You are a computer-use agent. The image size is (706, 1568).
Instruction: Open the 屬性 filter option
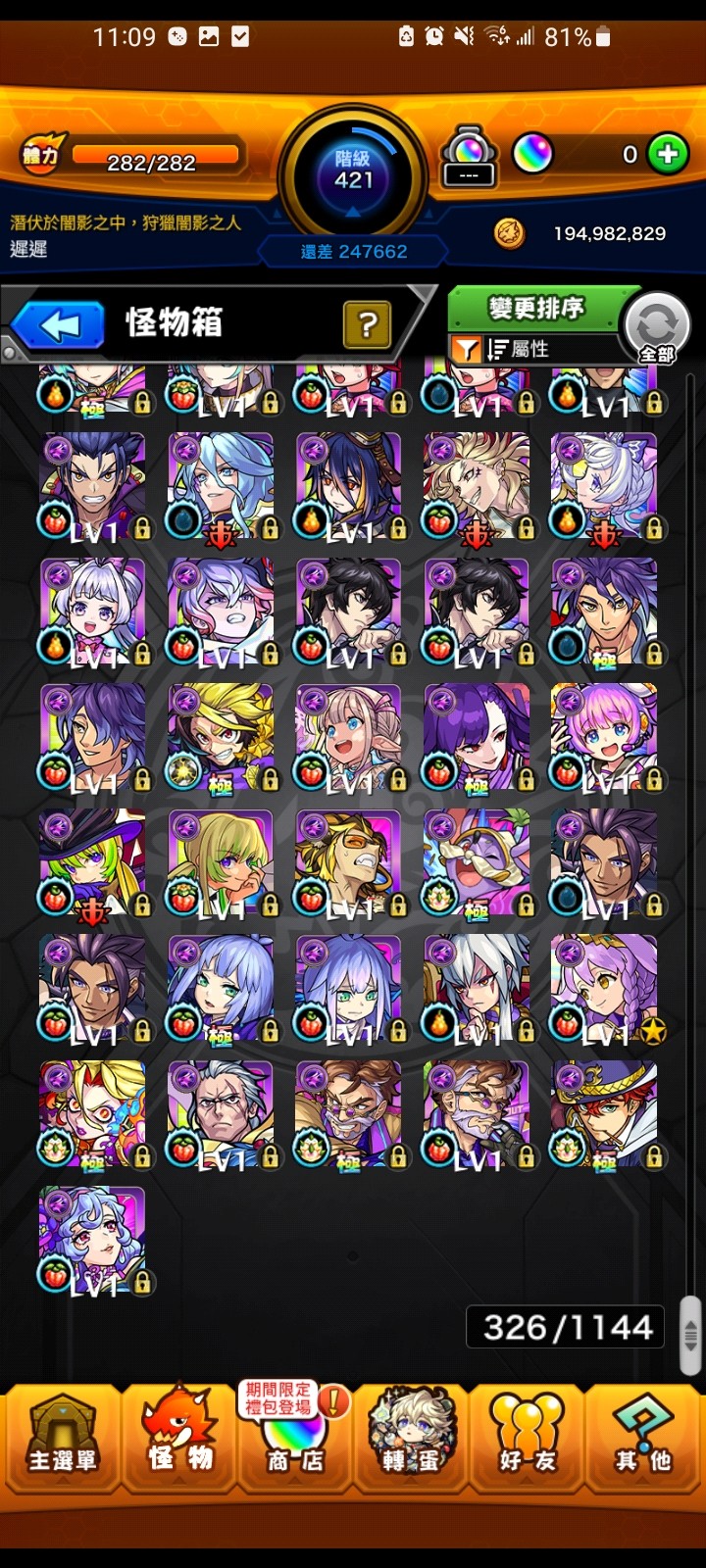[534, 349]
